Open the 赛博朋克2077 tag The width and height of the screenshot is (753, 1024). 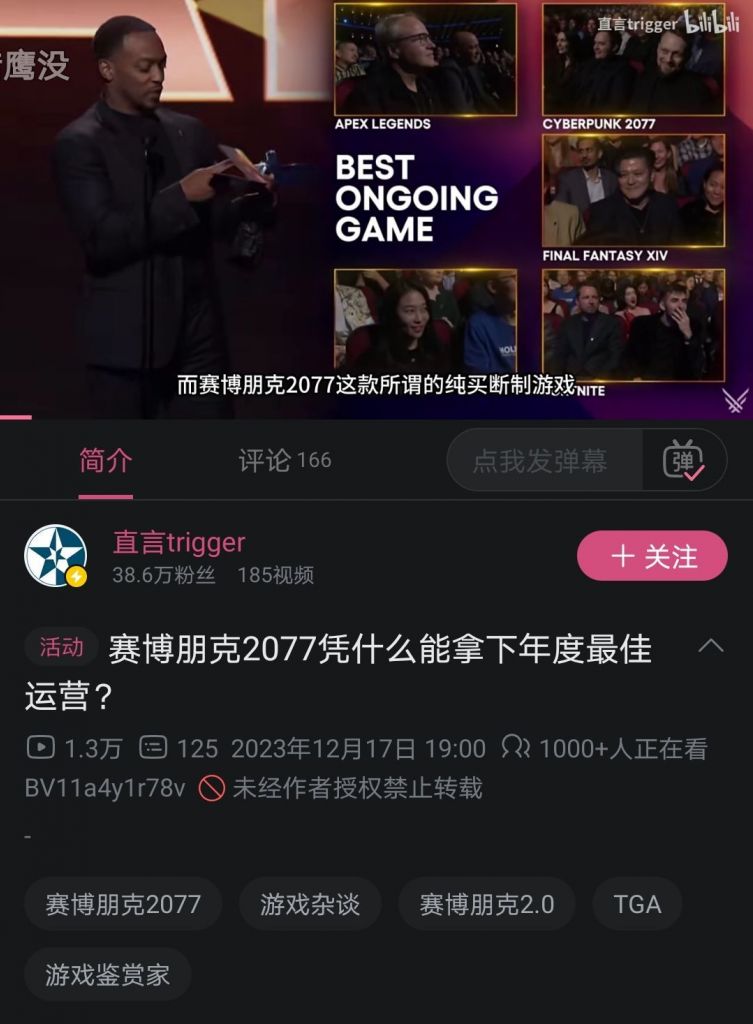click(122, 903)
